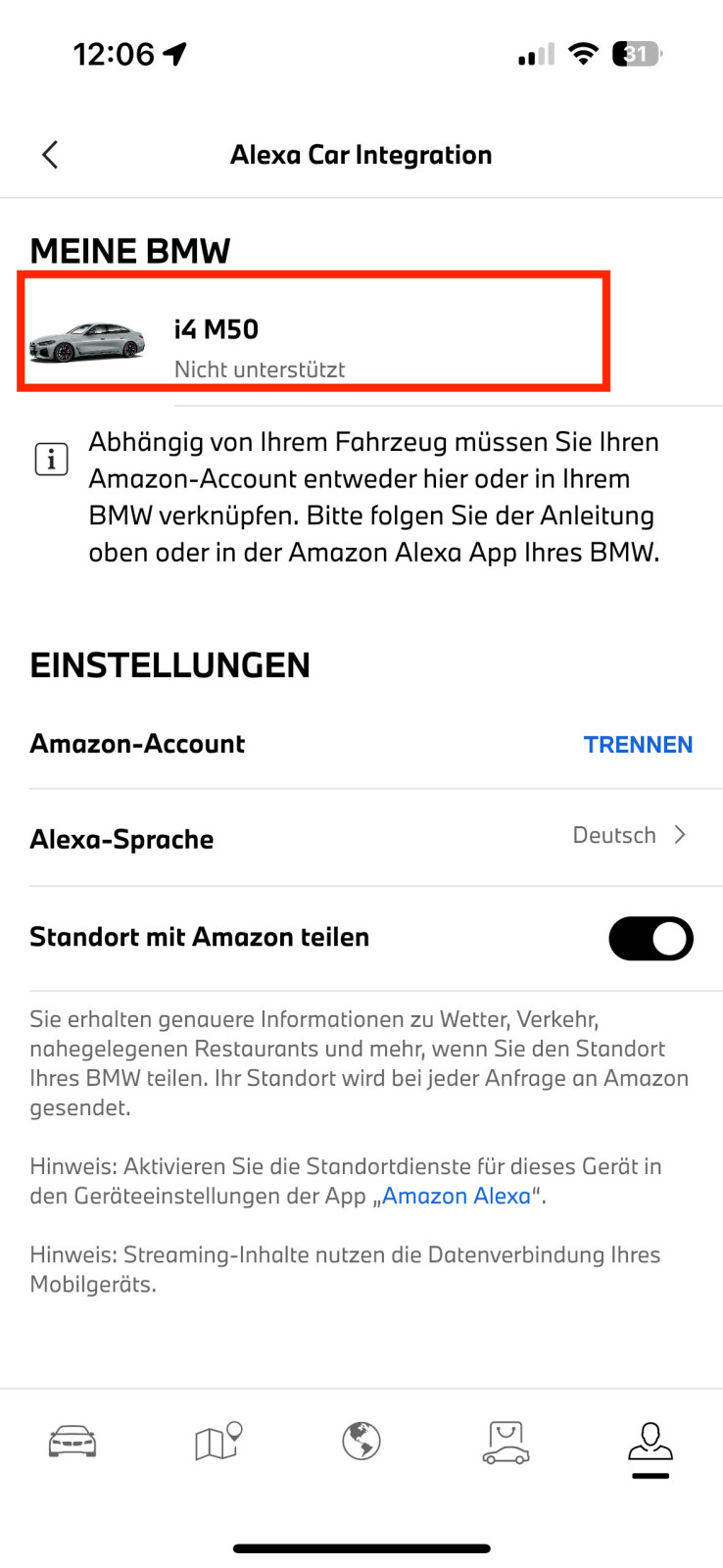
Task: Open the Amazon Alexa app link
Action: coord(457,1196)
